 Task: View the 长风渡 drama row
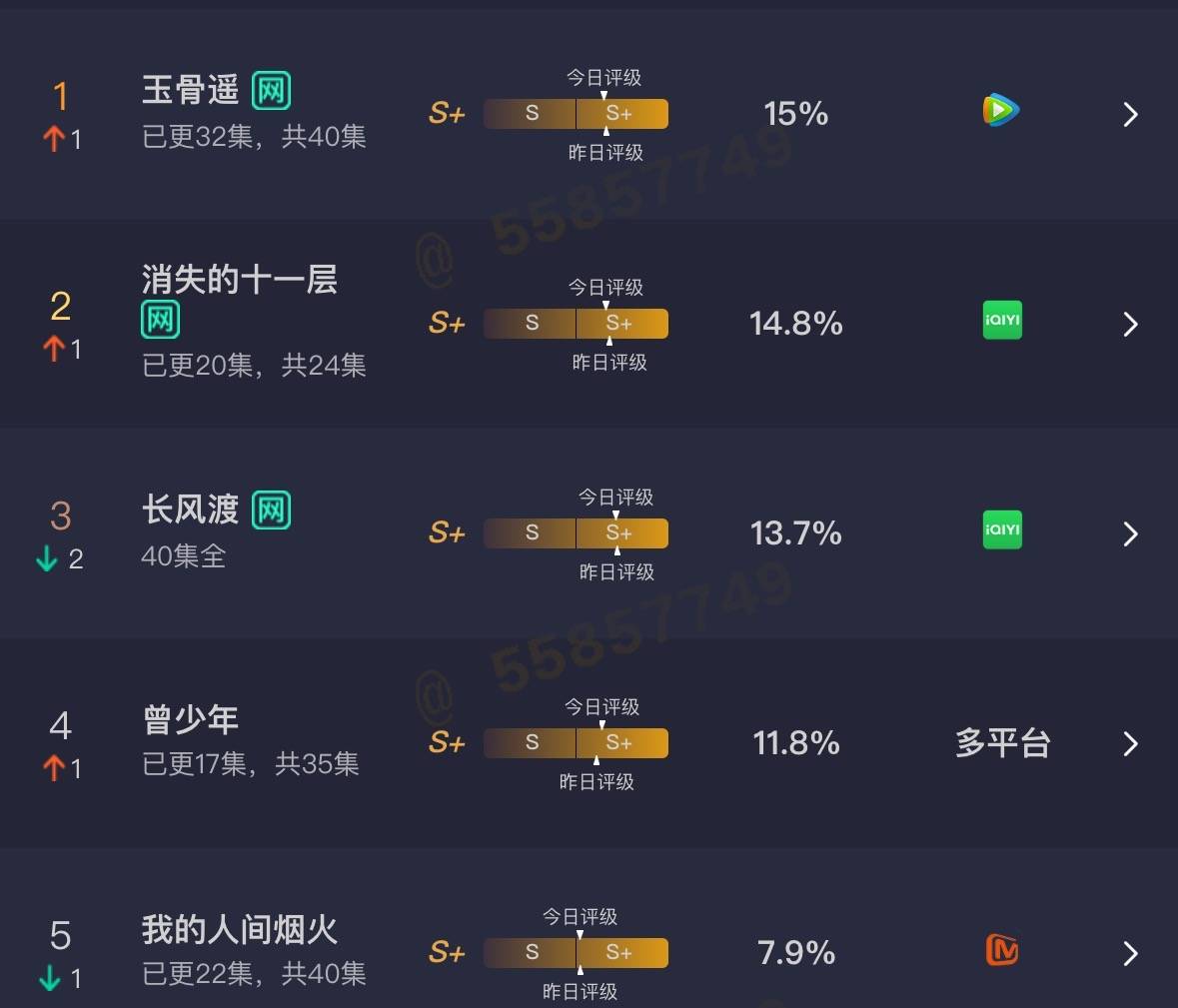[x=190, y=510]
